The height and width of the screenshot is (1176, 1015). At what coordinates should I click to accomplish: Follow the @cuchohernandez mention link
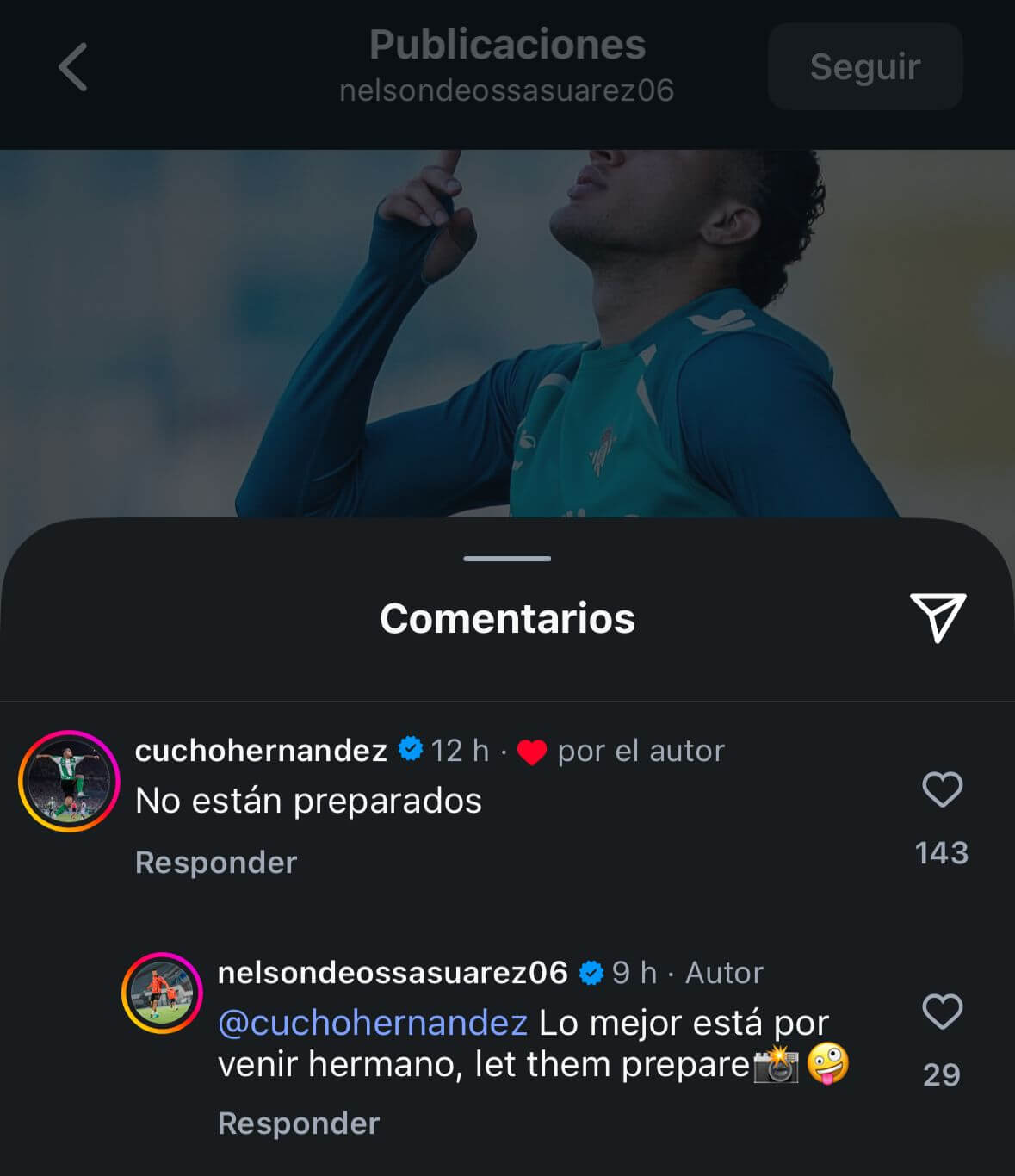point(373,1023)
